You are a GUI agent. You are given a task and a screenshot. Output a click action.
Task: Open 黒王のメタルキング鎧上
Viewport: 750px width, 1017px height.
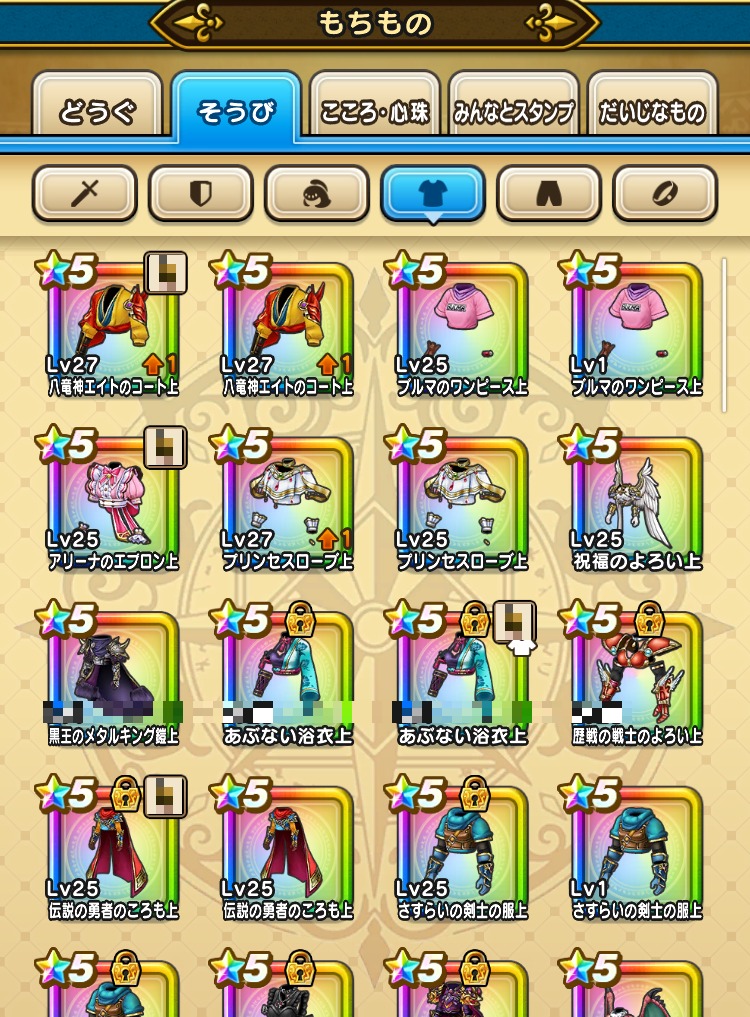[x=112, y=680]
